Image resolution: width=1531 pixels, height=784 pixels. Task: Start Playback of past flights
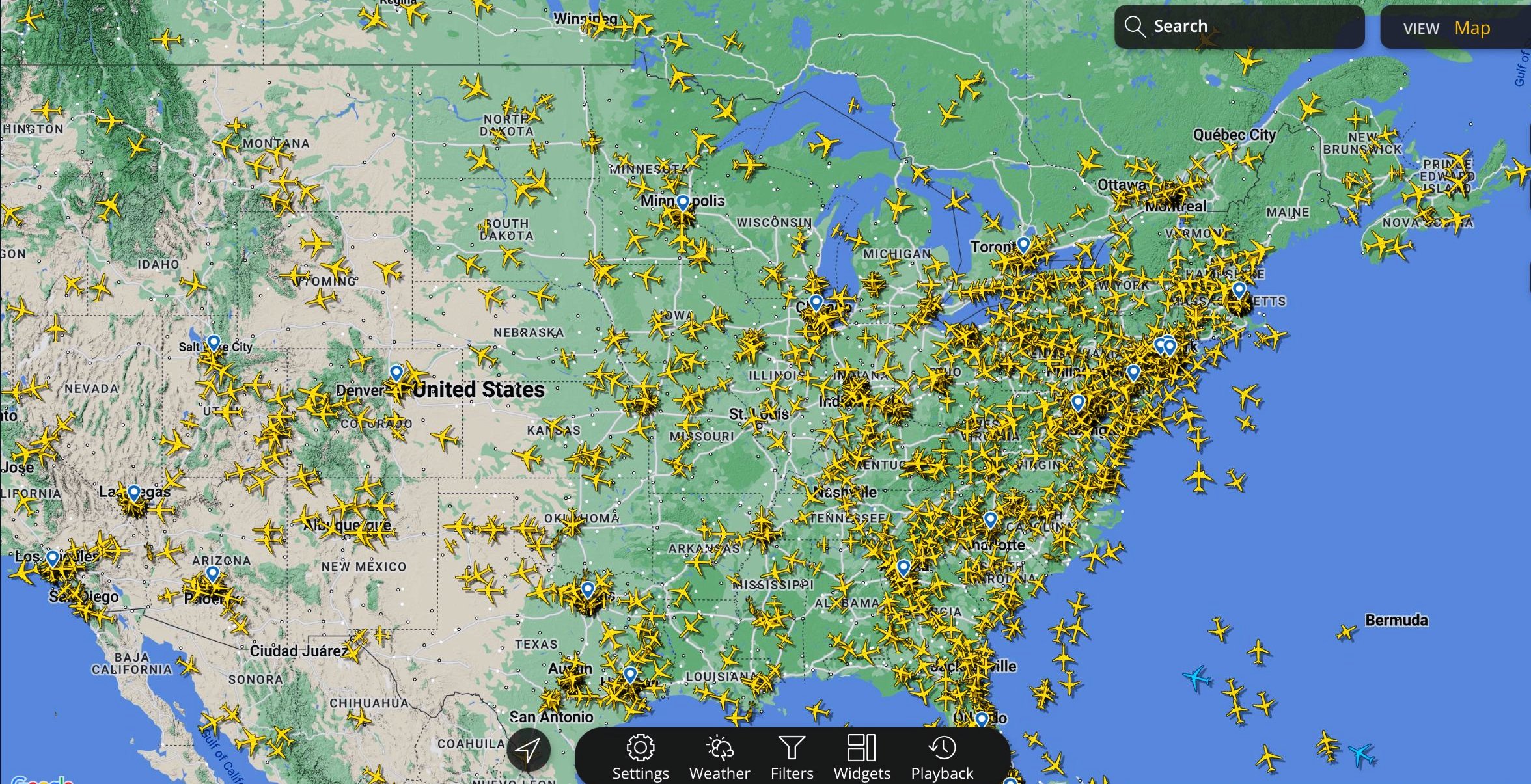tap(942, 757)
